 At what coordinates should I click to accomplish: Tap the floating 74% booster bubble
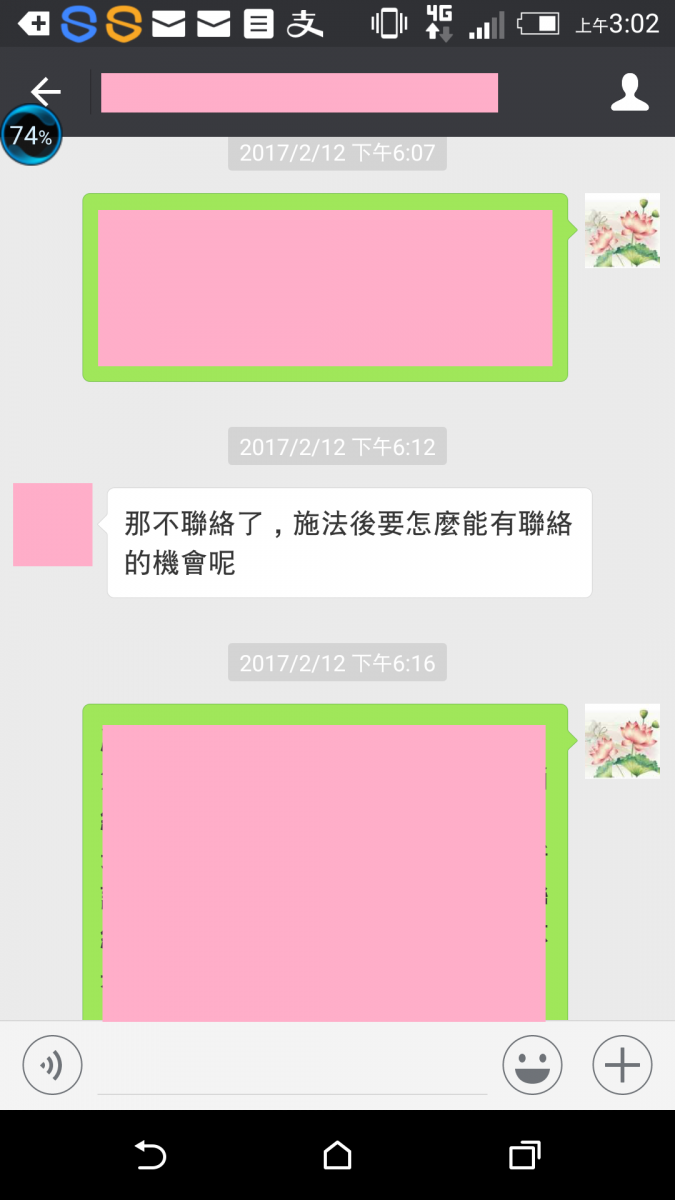pyautogui.click(x=31, y=135)
